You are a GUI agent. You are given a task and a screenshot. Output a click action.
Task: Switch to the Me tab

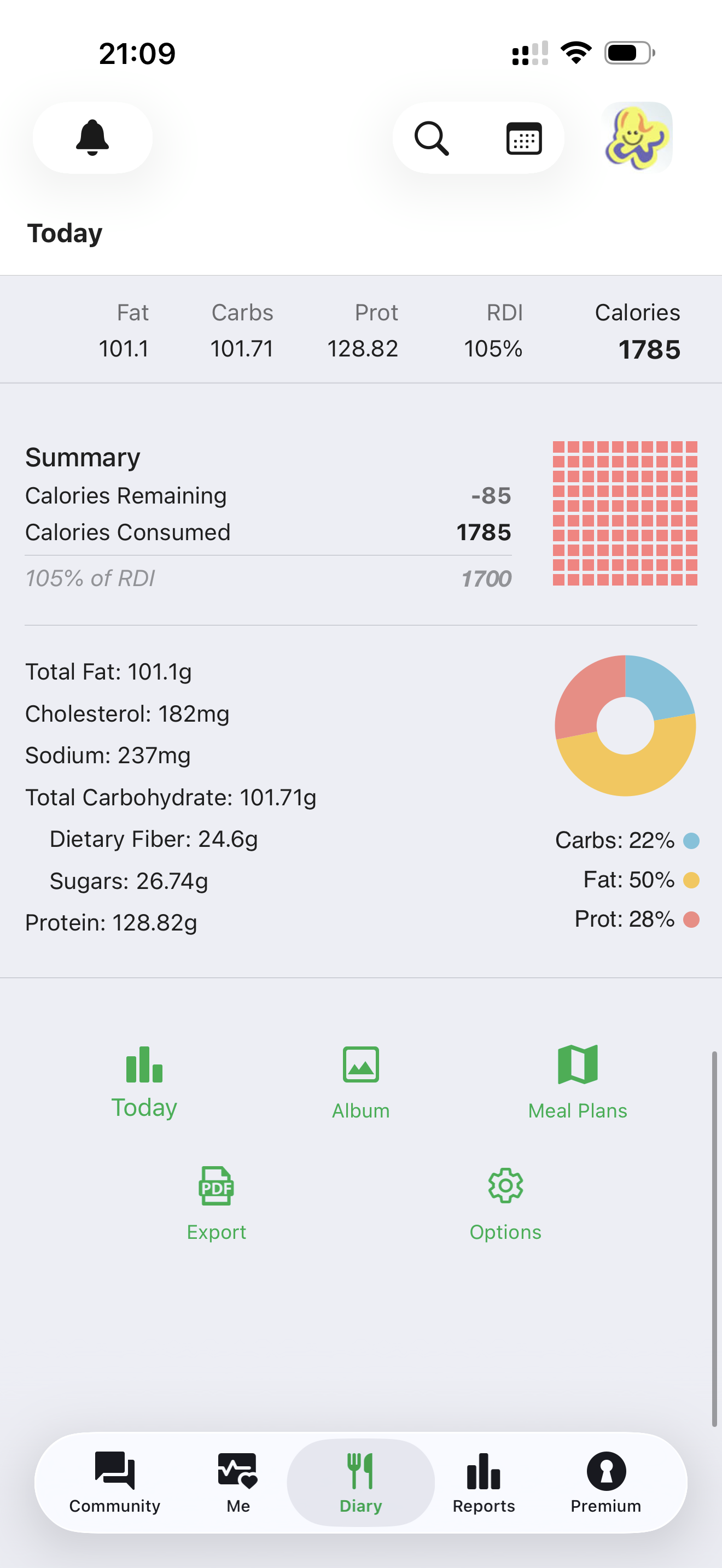click(x=238, y=1482)
